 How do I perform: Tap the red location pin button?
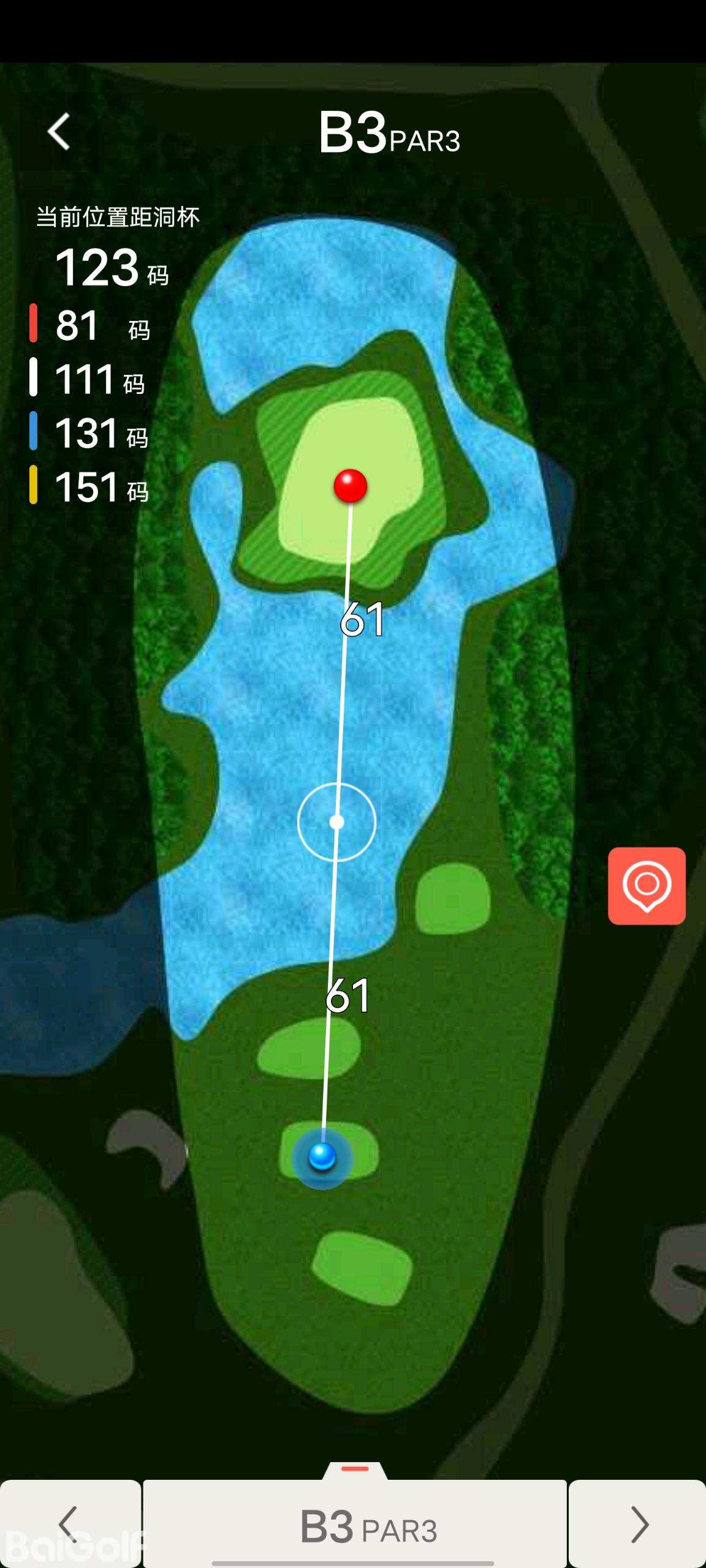(x=647, y=886)
